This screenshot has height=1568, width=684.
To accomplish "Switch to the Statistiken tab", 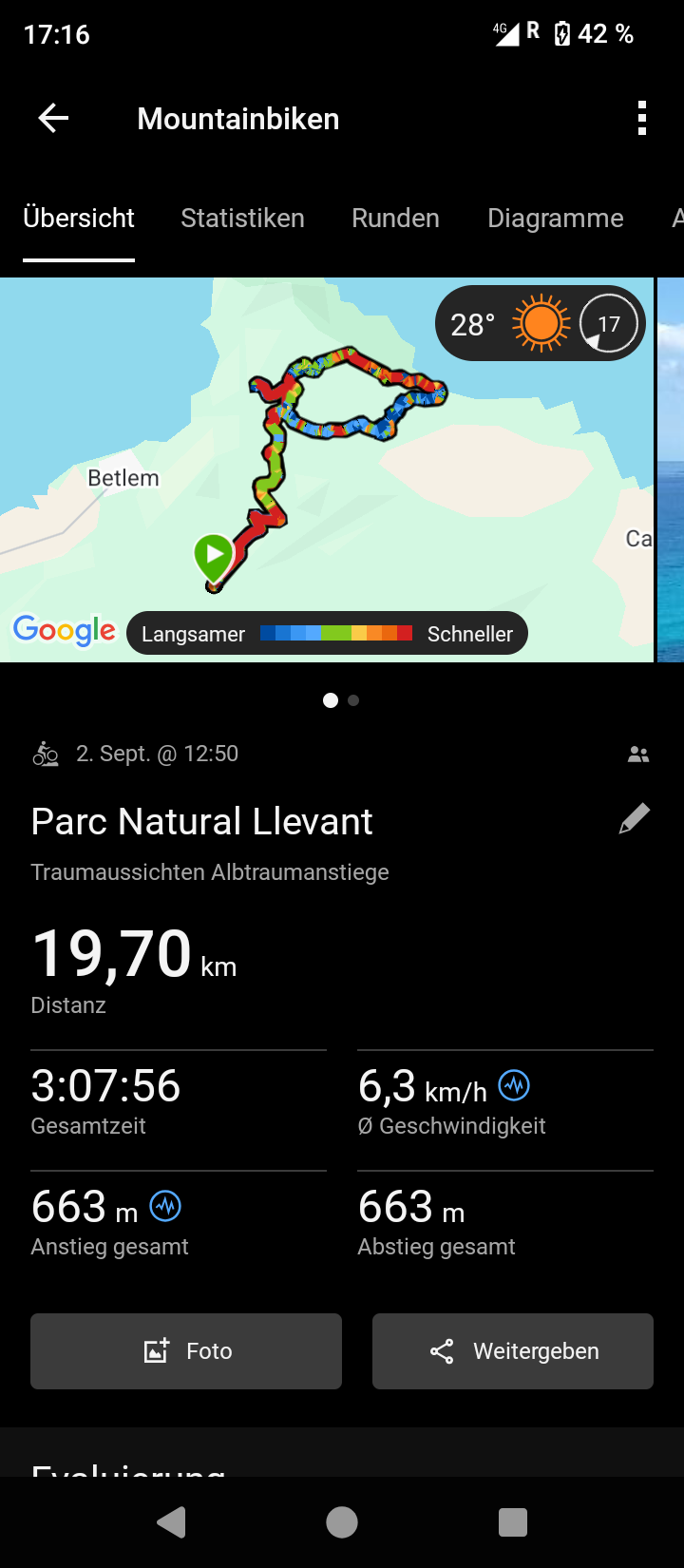I will 242,219.
